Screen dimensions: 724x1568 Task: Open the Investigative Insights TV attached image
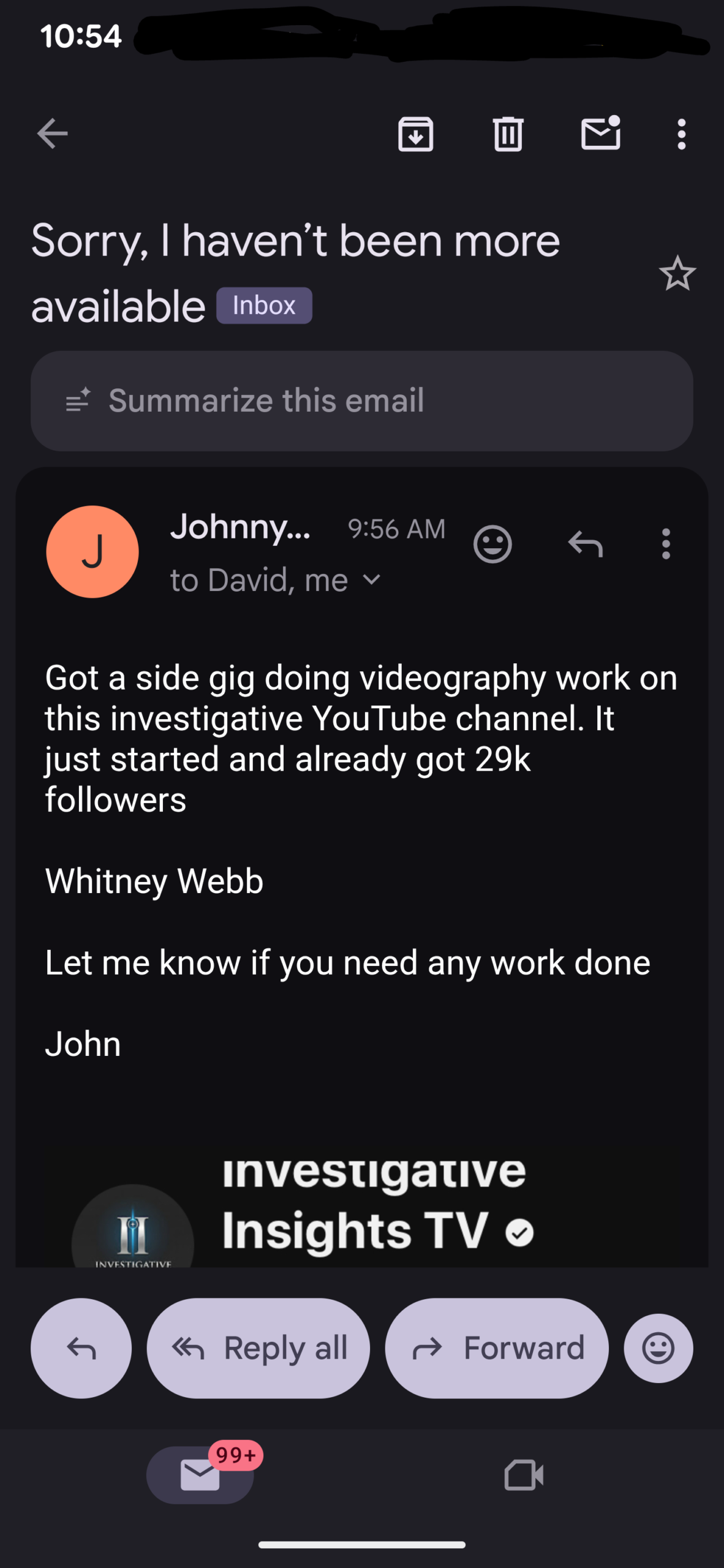361,1210
